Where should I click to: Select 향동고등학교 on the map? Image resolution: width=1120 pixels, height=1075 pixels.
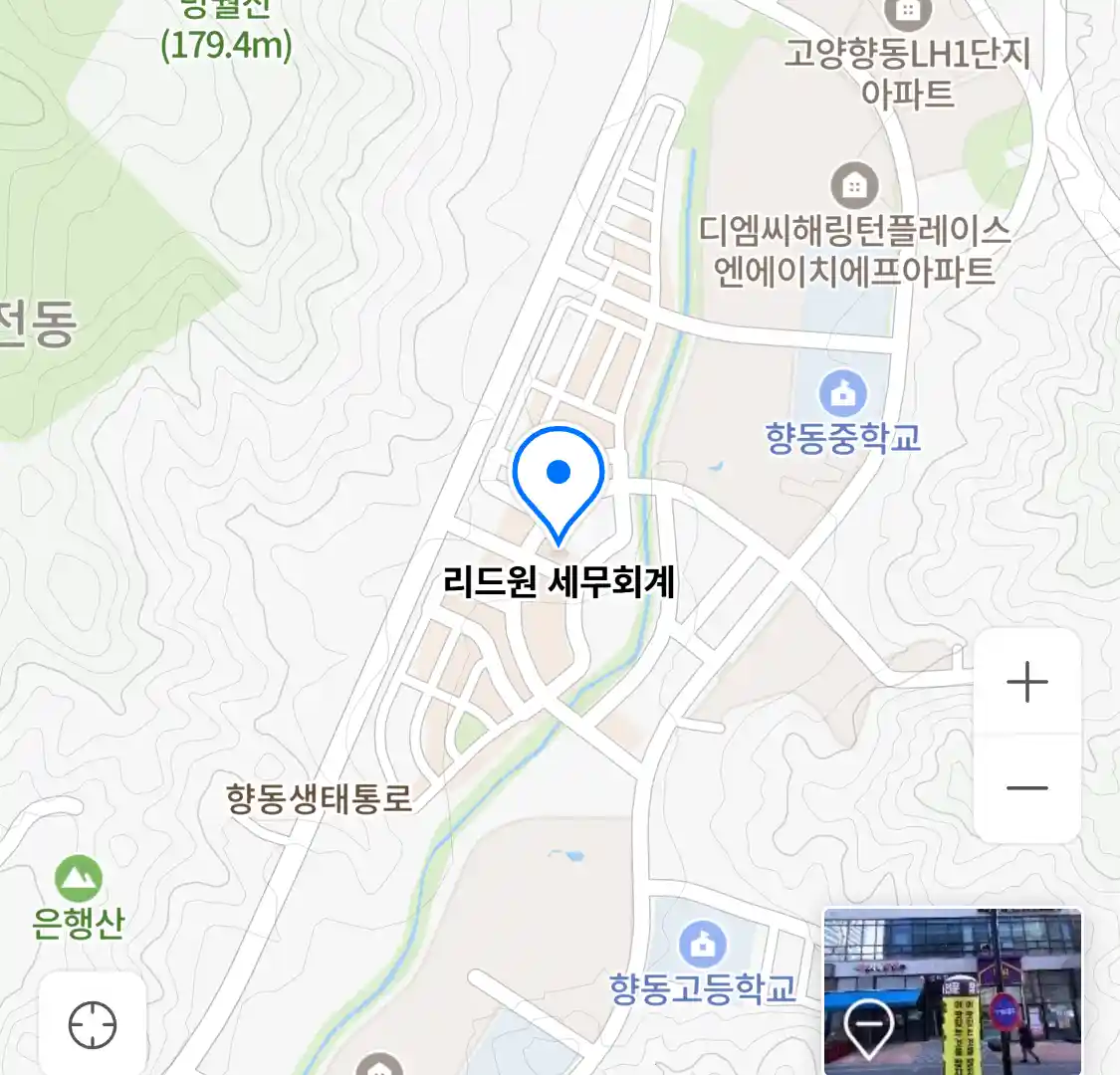703,945
